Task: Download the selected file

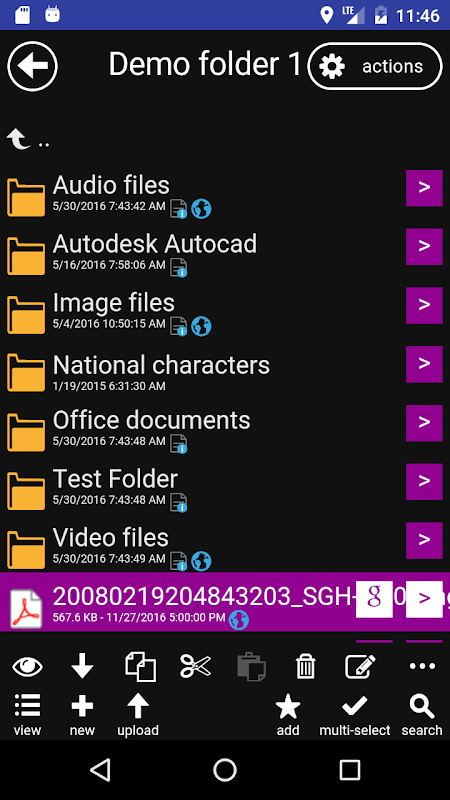Action: click(x=82, y=666)
